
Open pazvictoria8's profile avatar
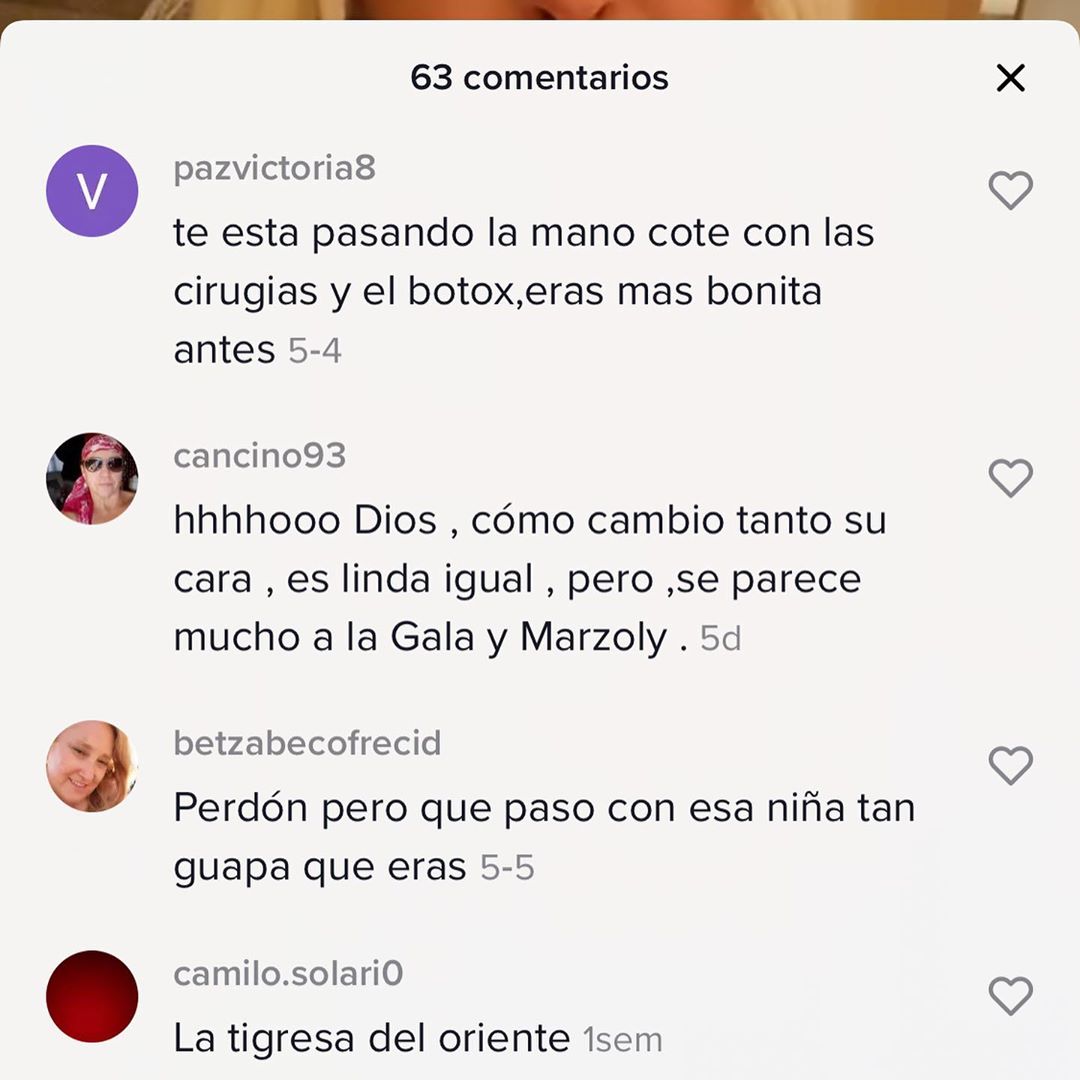click(x=92, y=191)
